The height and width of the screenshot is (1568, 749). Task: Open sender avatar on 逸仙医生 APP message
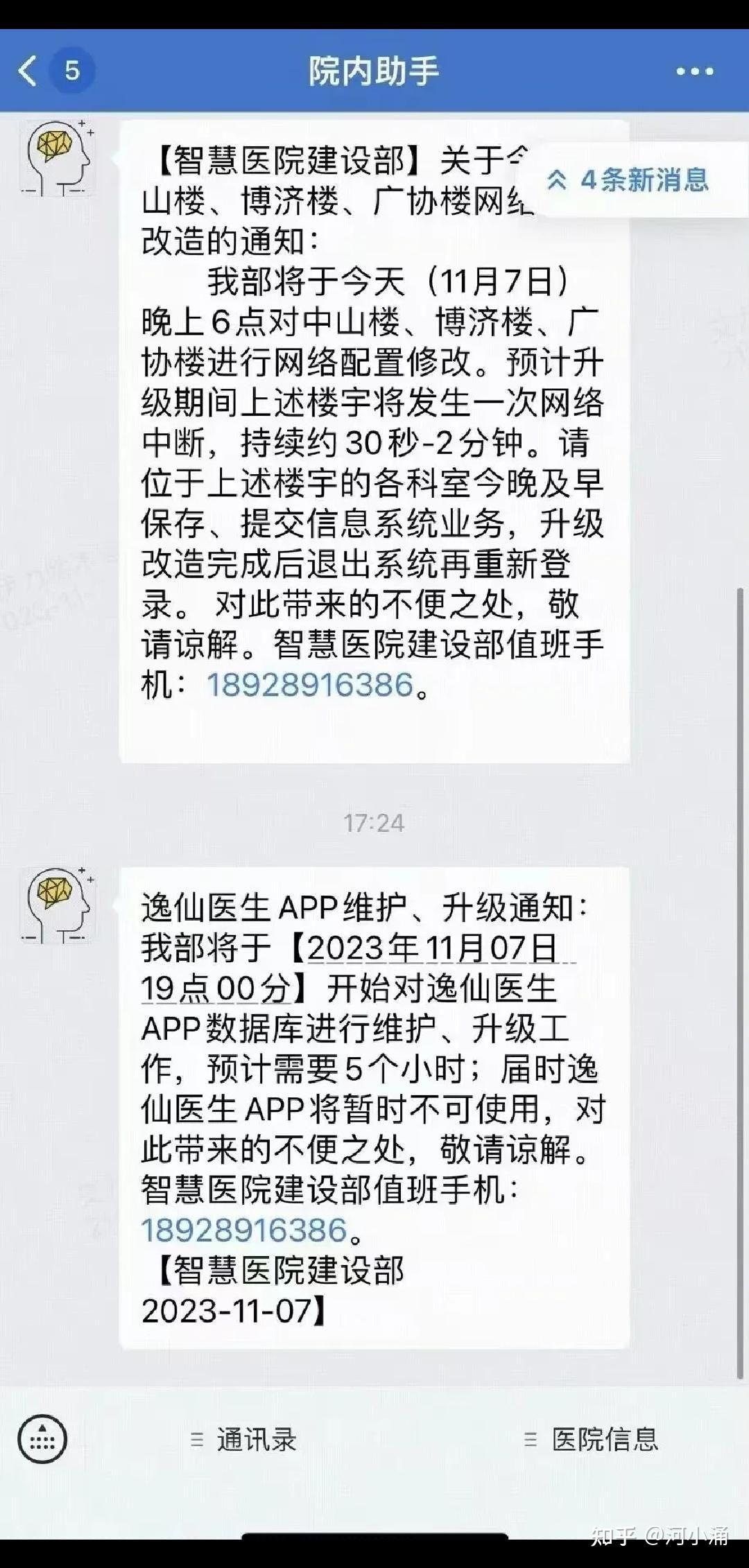(58, 905)
